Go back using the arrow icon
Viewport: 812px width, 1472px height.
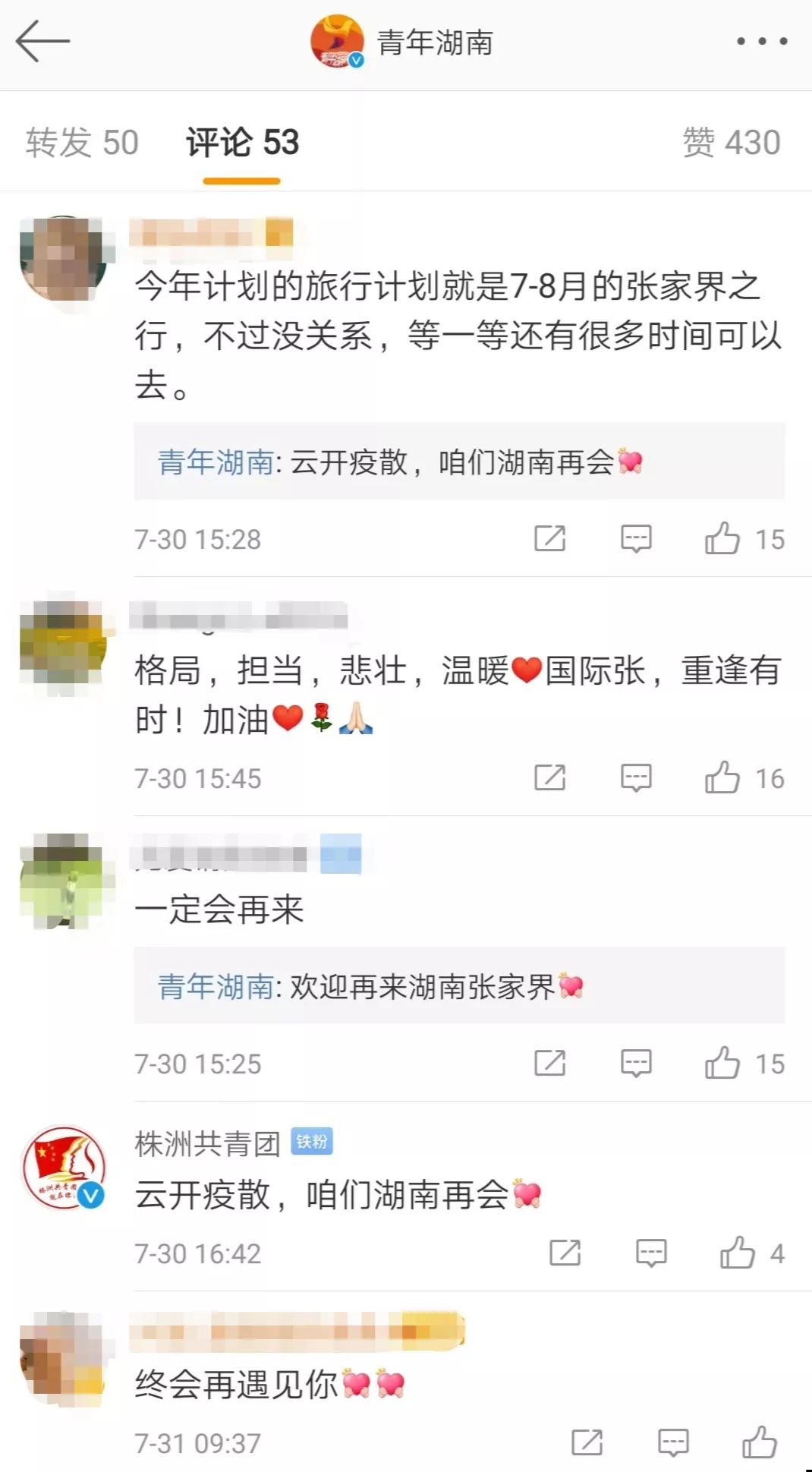[x=42, y=41]
